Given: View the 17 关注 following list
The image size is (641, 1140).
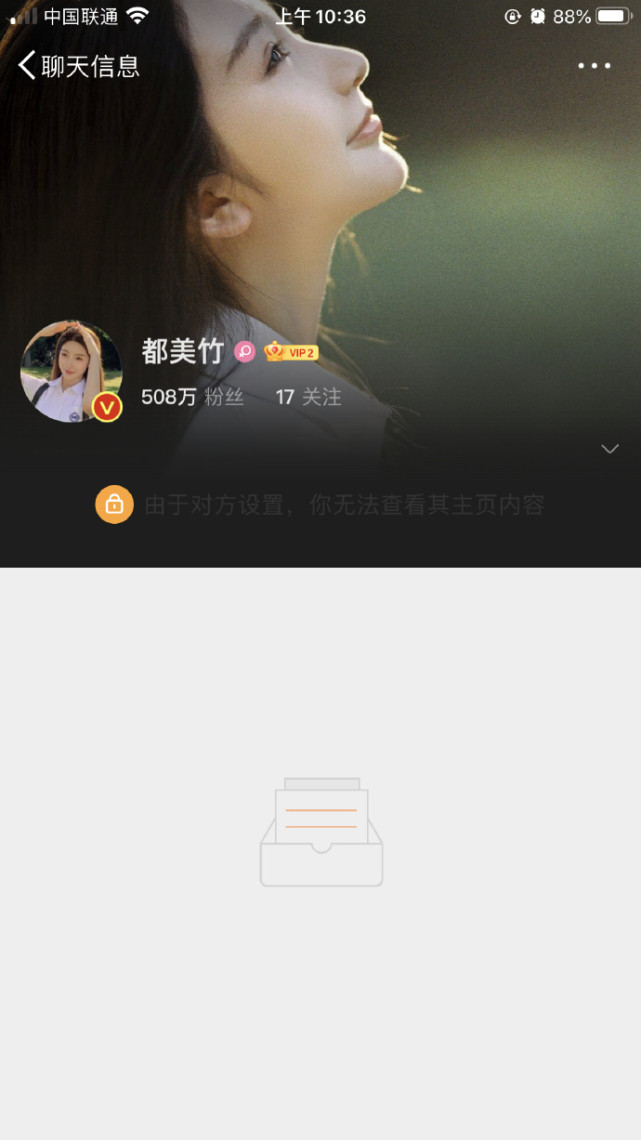Looking at the screenshot, I should coord(308,397).
